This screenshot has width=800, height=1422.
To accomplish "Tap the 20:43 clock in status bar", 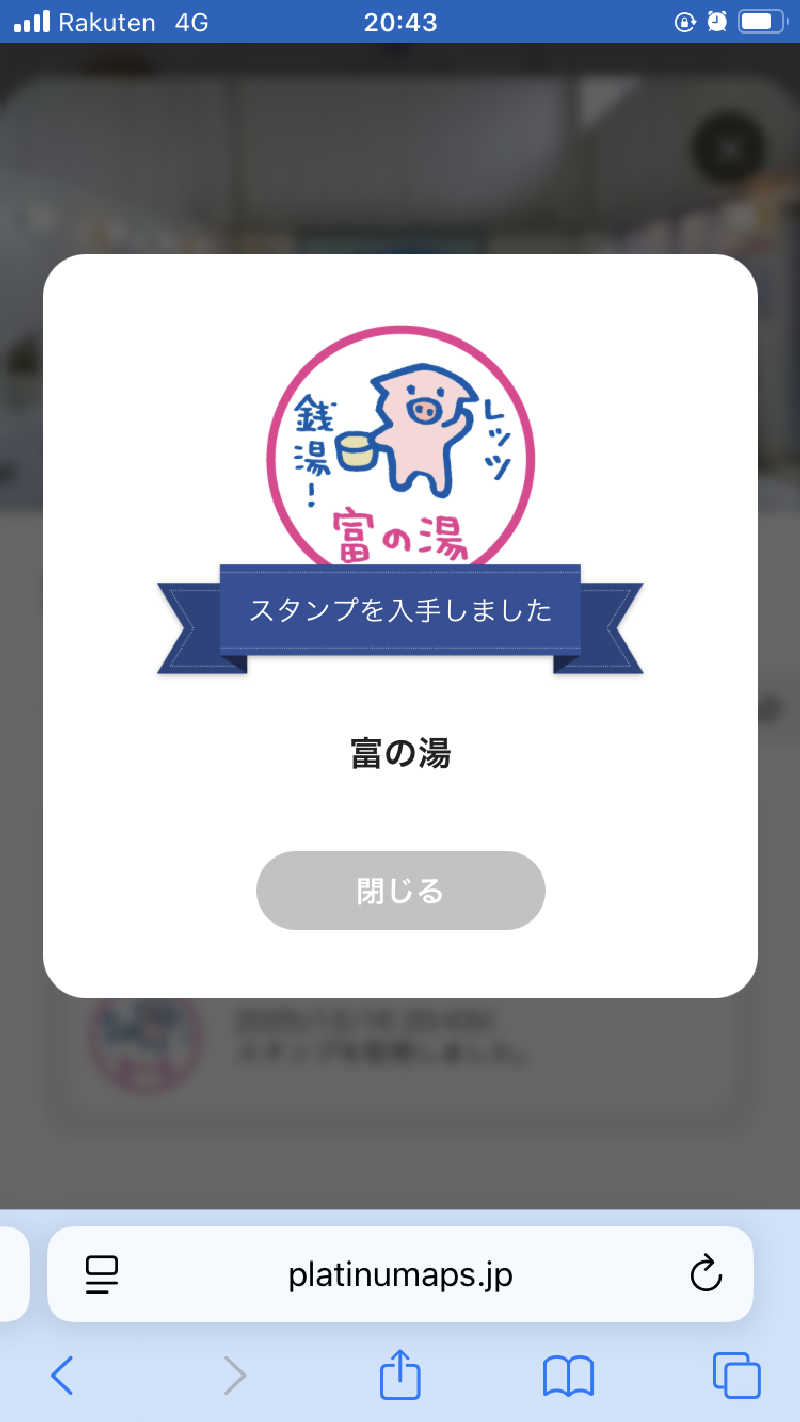I will pos(400,21).
